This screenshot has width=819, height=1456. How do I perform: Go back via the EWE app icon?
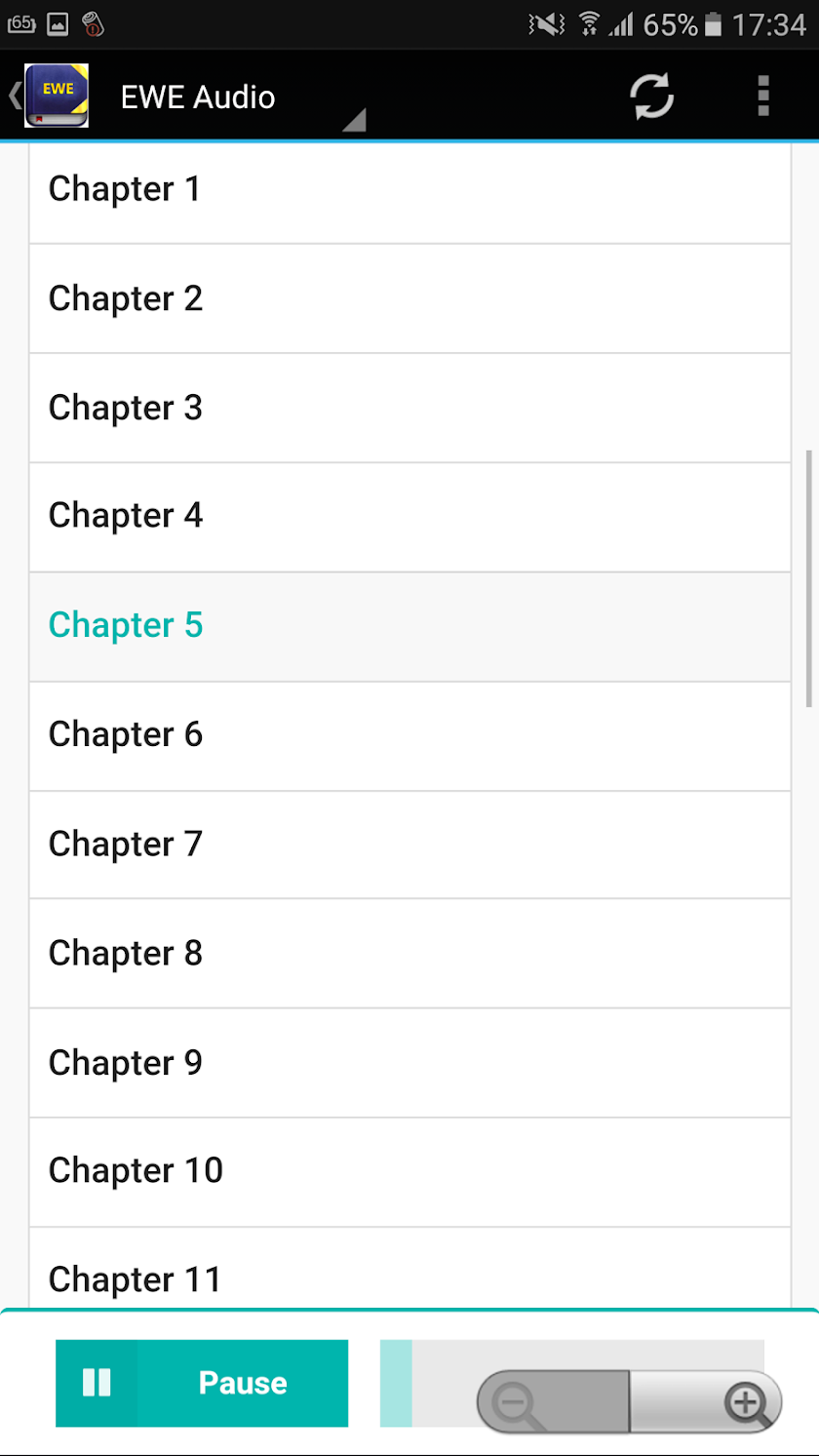(x=55, y=97)
